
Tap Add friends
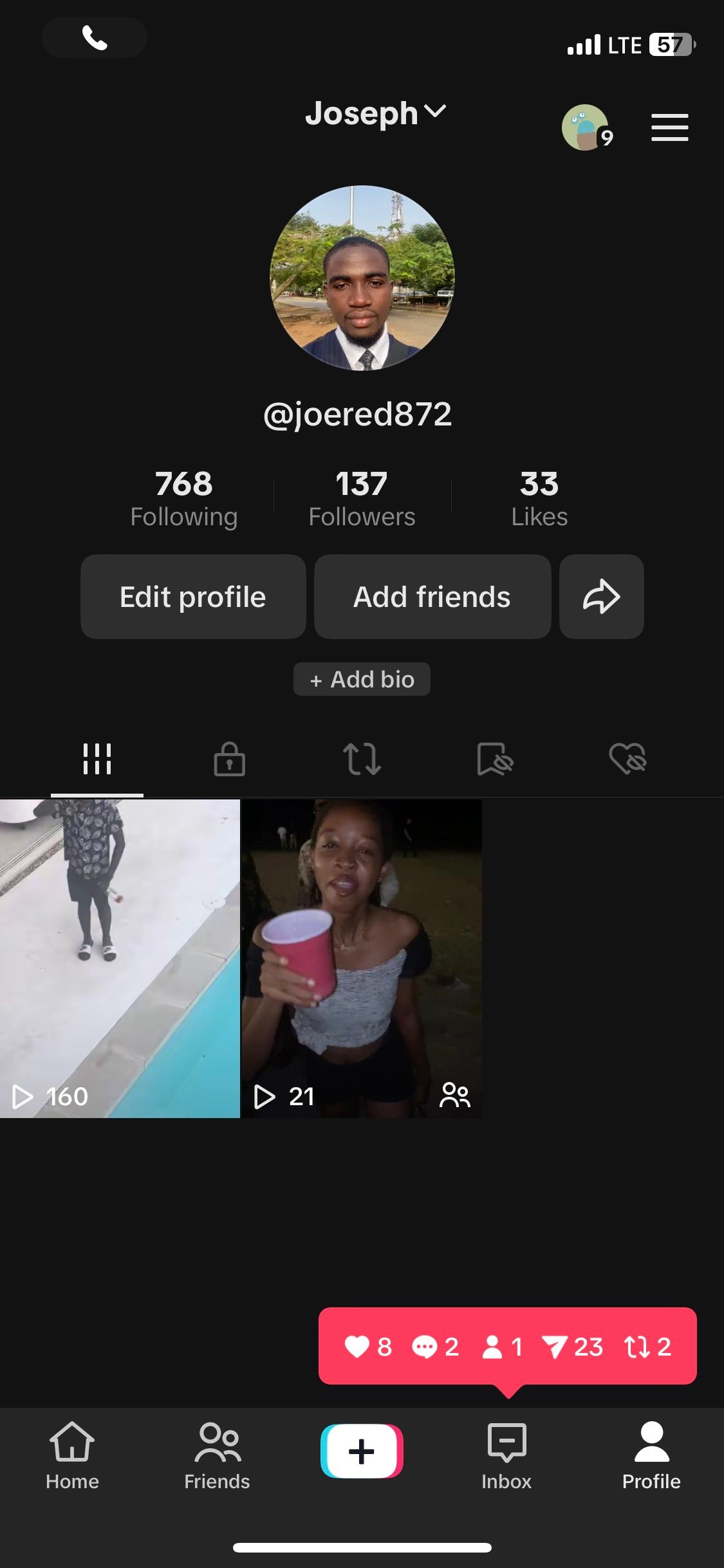coord(432,597)
